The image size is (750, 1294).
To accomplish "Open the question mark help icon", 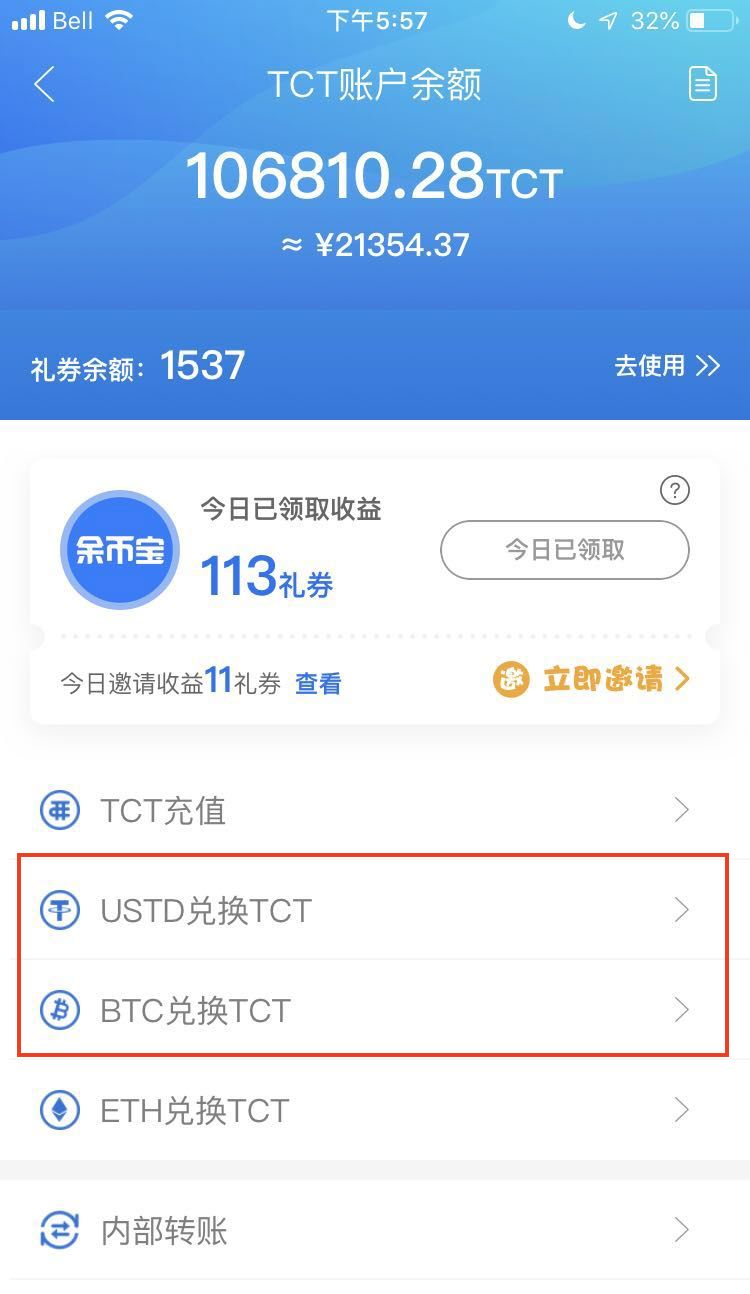I will pos(675,490).
